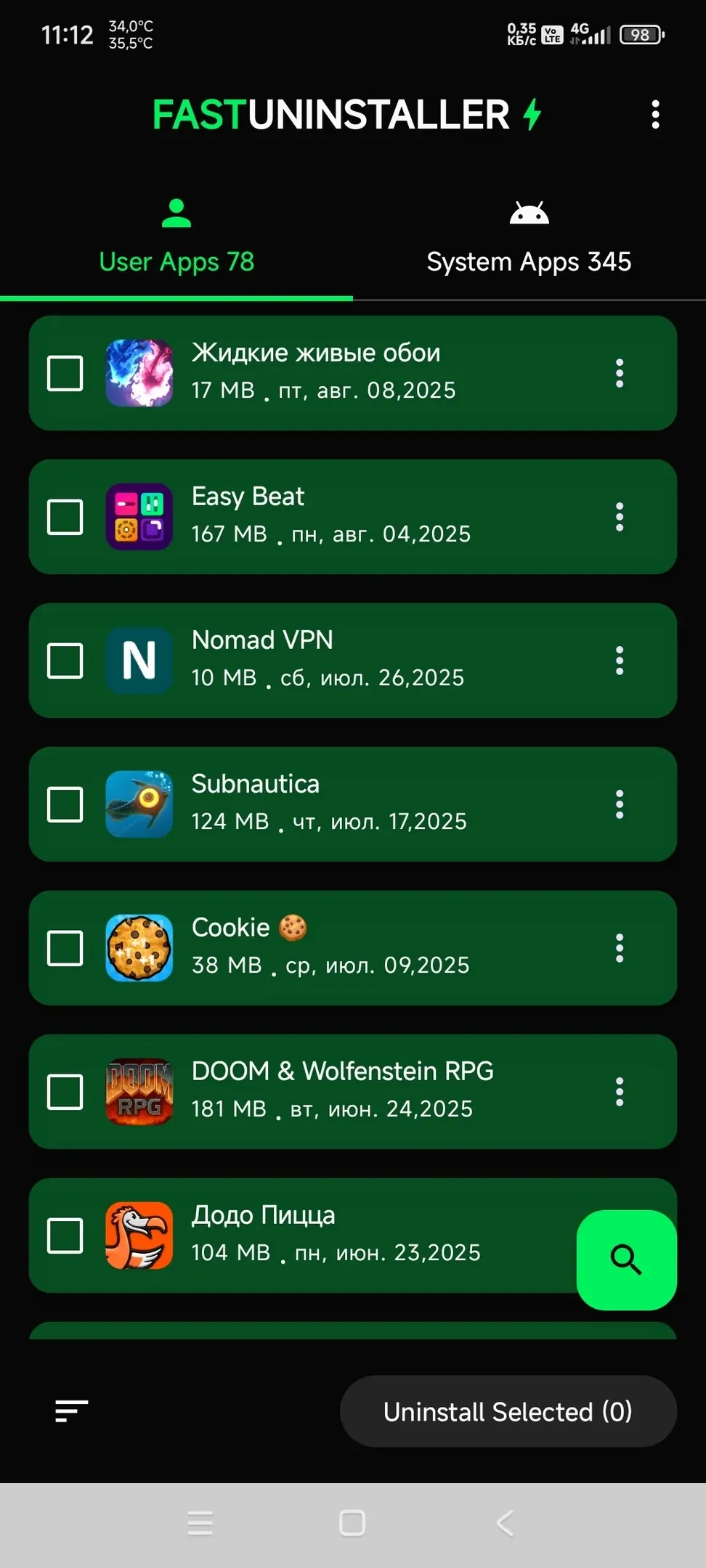Go back using the system back button
This screenshot has height=1568, width=706.
(x=506, y=1523)
